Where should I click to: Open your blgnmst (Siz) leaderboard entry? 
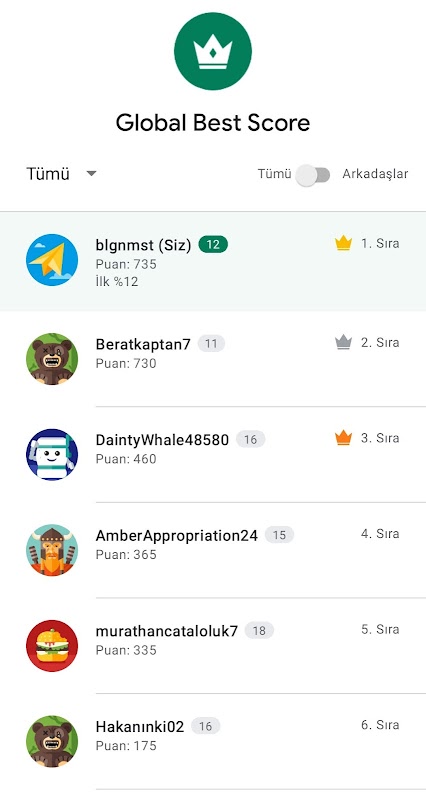(x=213, y=261)
